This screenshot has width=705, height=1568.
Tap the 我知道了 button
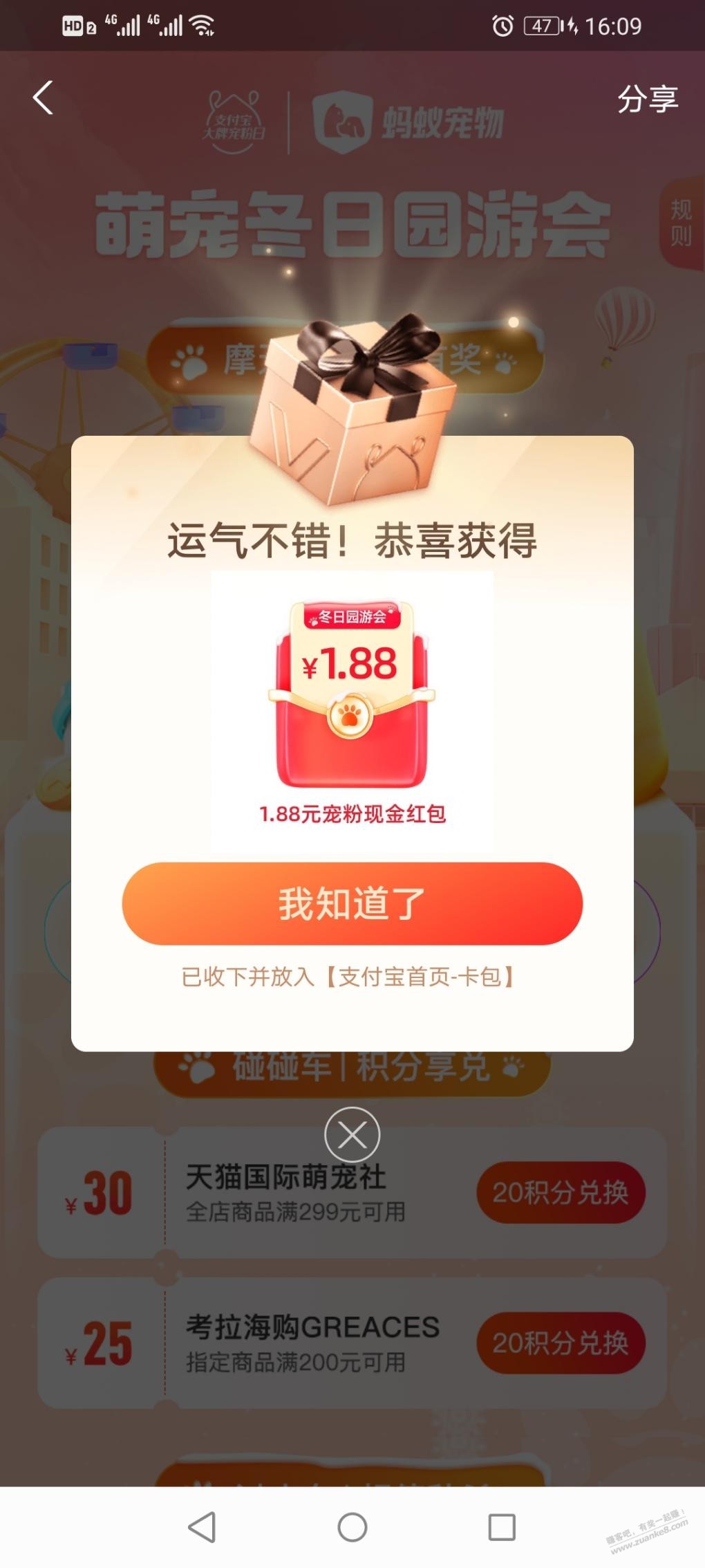352,903
